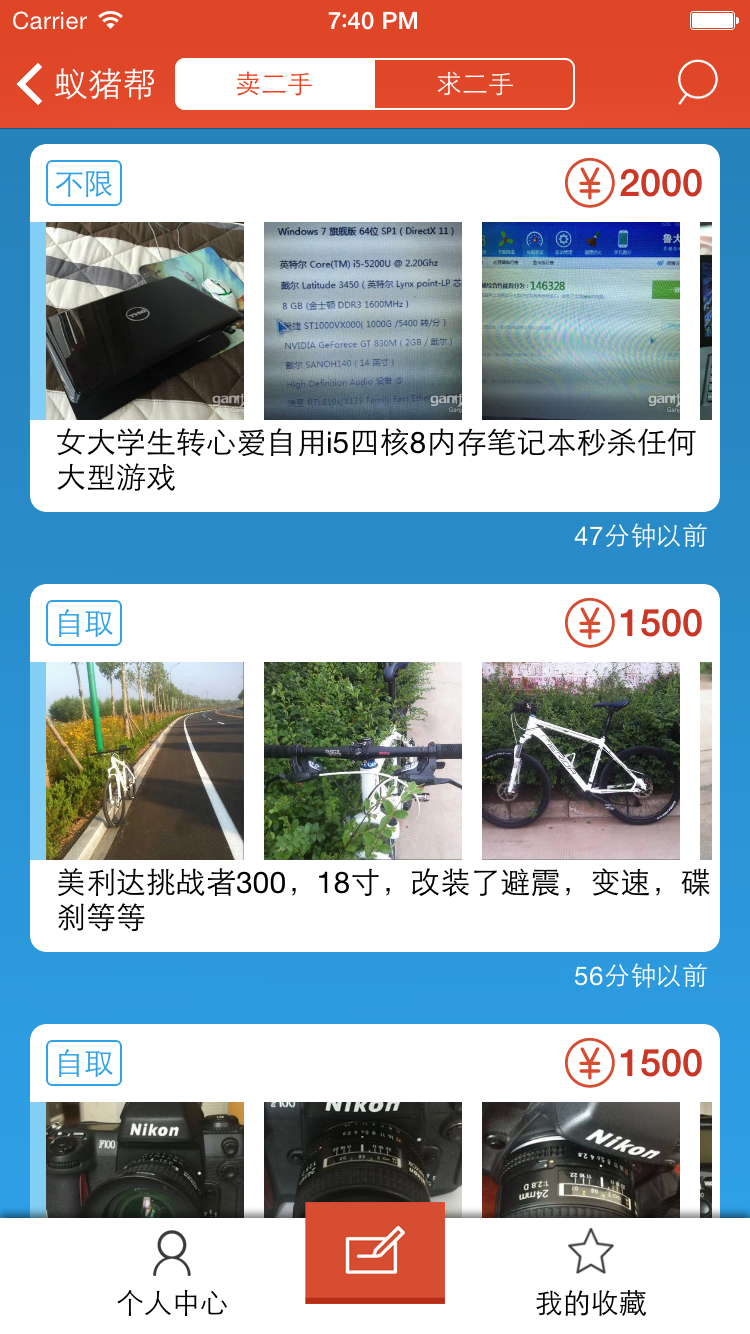This screenshot has height=1334, width=750.
Task: Switch to the 求二手 tab
Action: [474, 84]
